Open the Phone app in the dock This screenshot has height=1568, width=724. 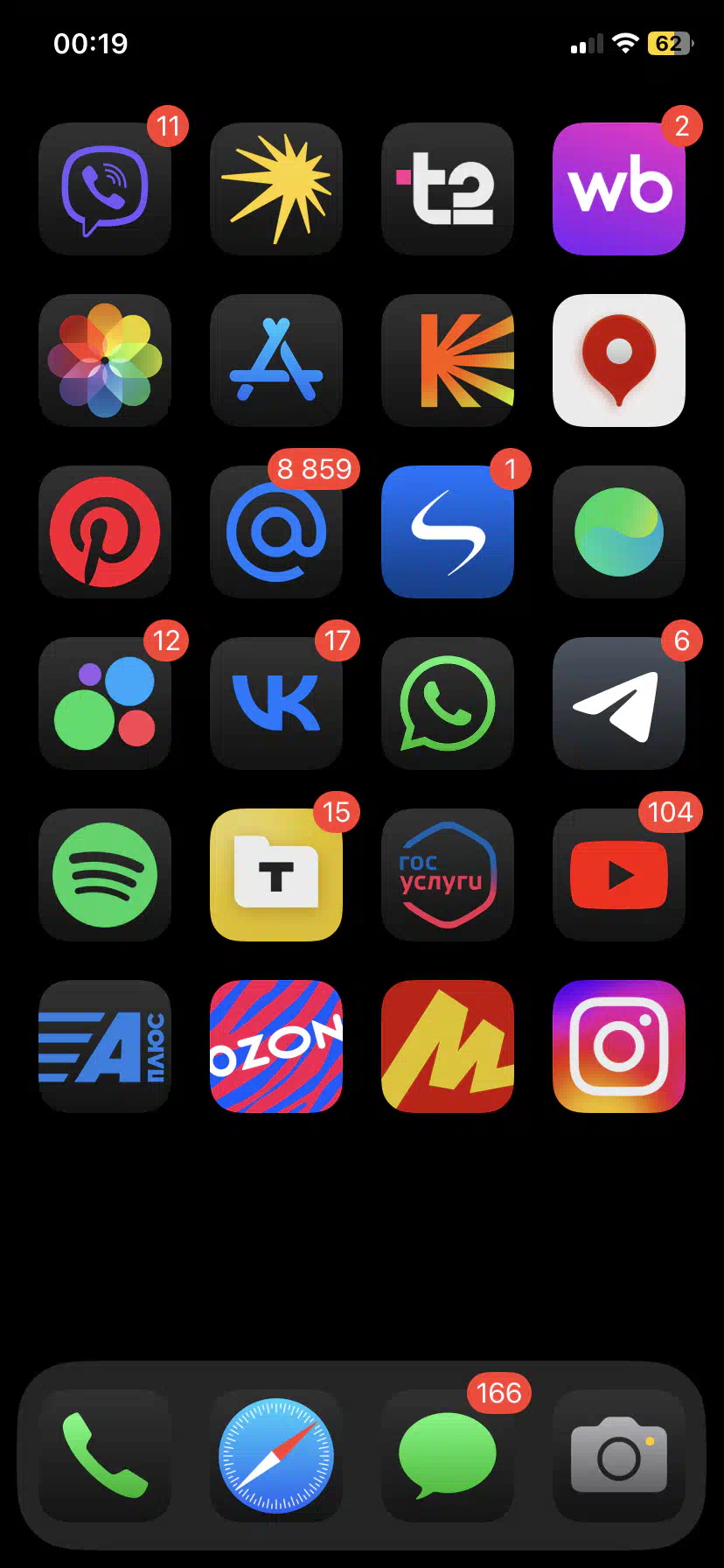[105, 1456]
